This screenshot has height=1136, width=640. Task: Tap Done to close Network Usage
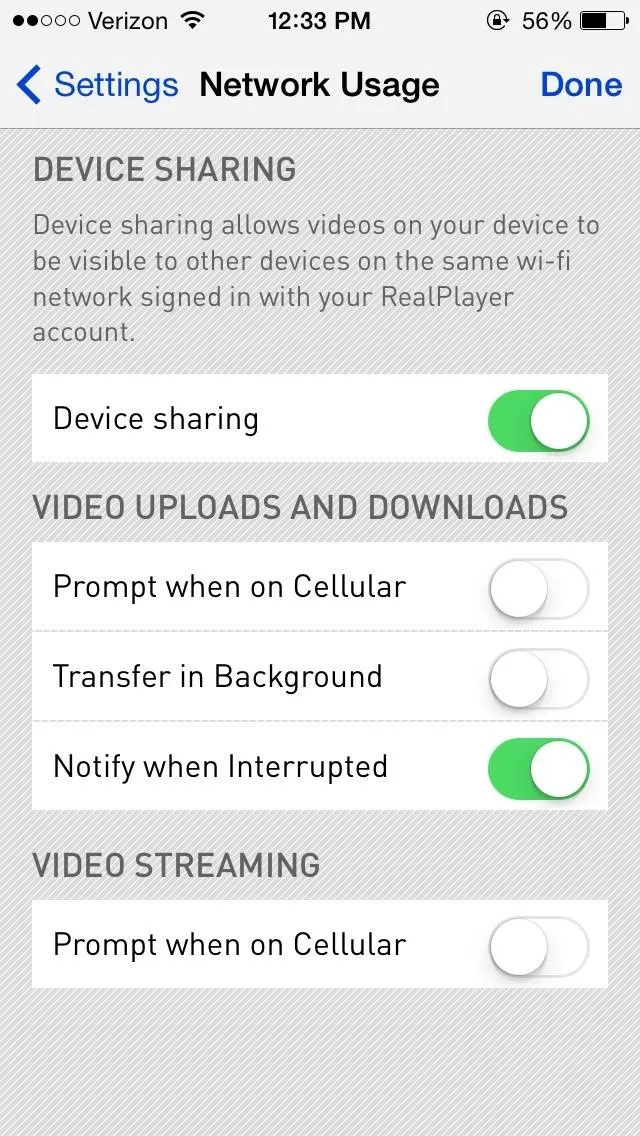[581, 85]
